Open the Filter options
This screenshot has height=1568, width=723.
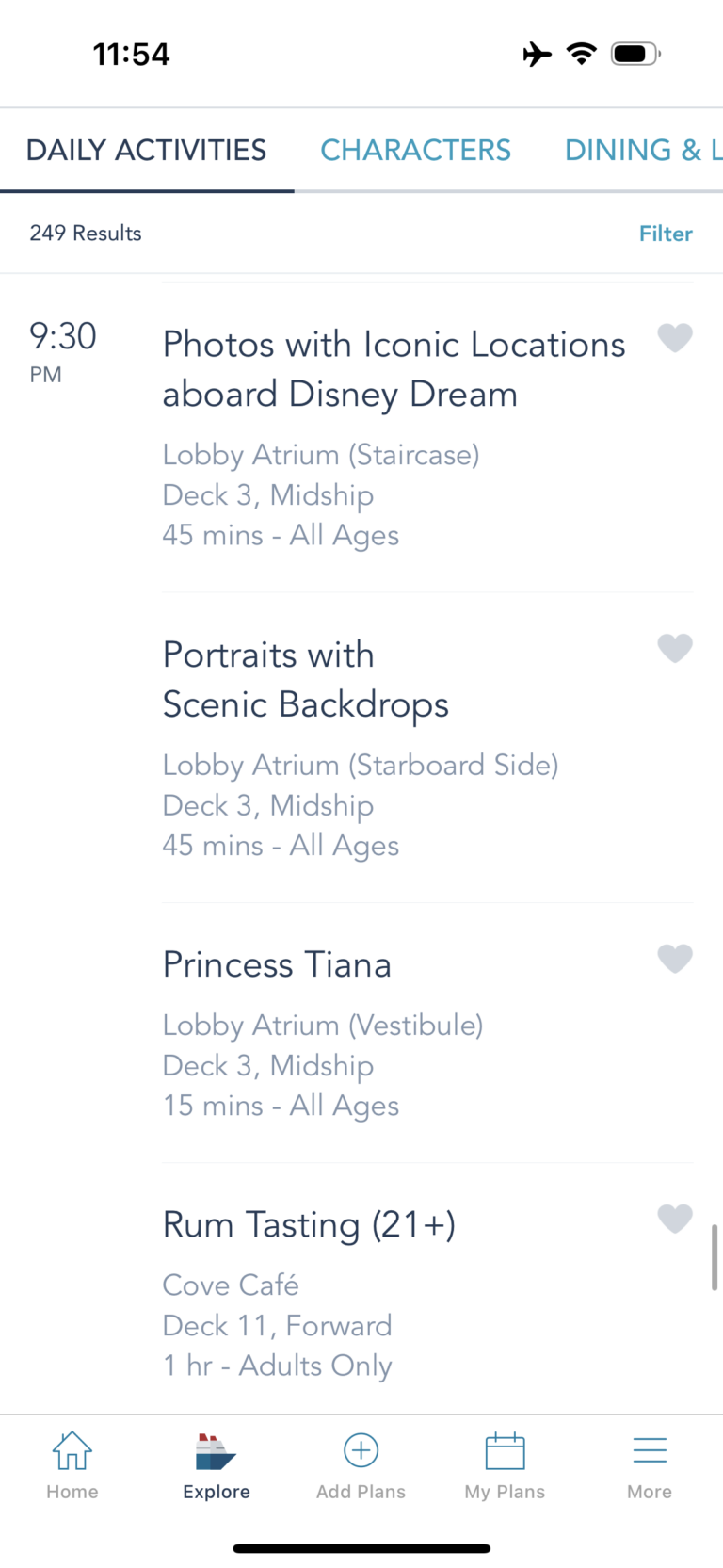click(x=666, y=234)
